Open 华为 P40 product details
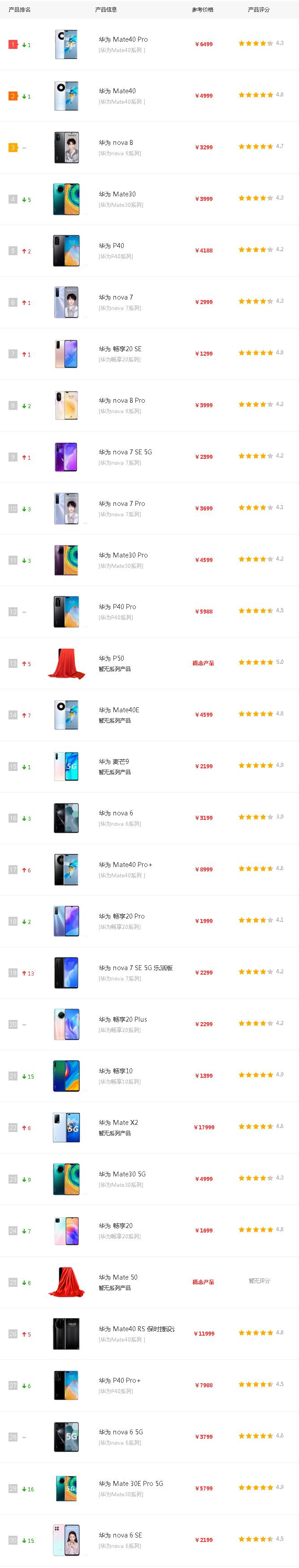The width and height of the screenshot is (299, 1568). pos(112,246)
